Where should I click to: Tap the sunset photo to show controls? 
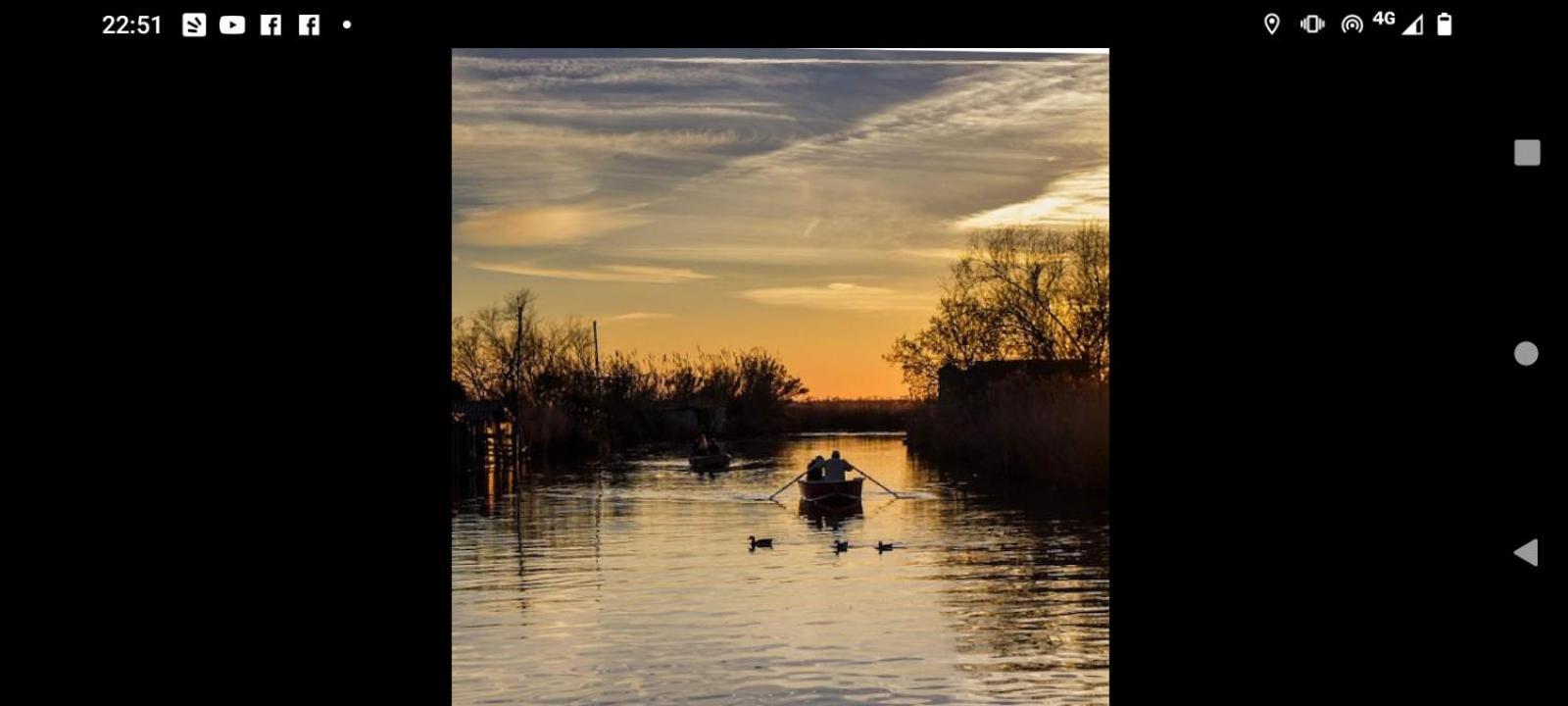(780, 377)
